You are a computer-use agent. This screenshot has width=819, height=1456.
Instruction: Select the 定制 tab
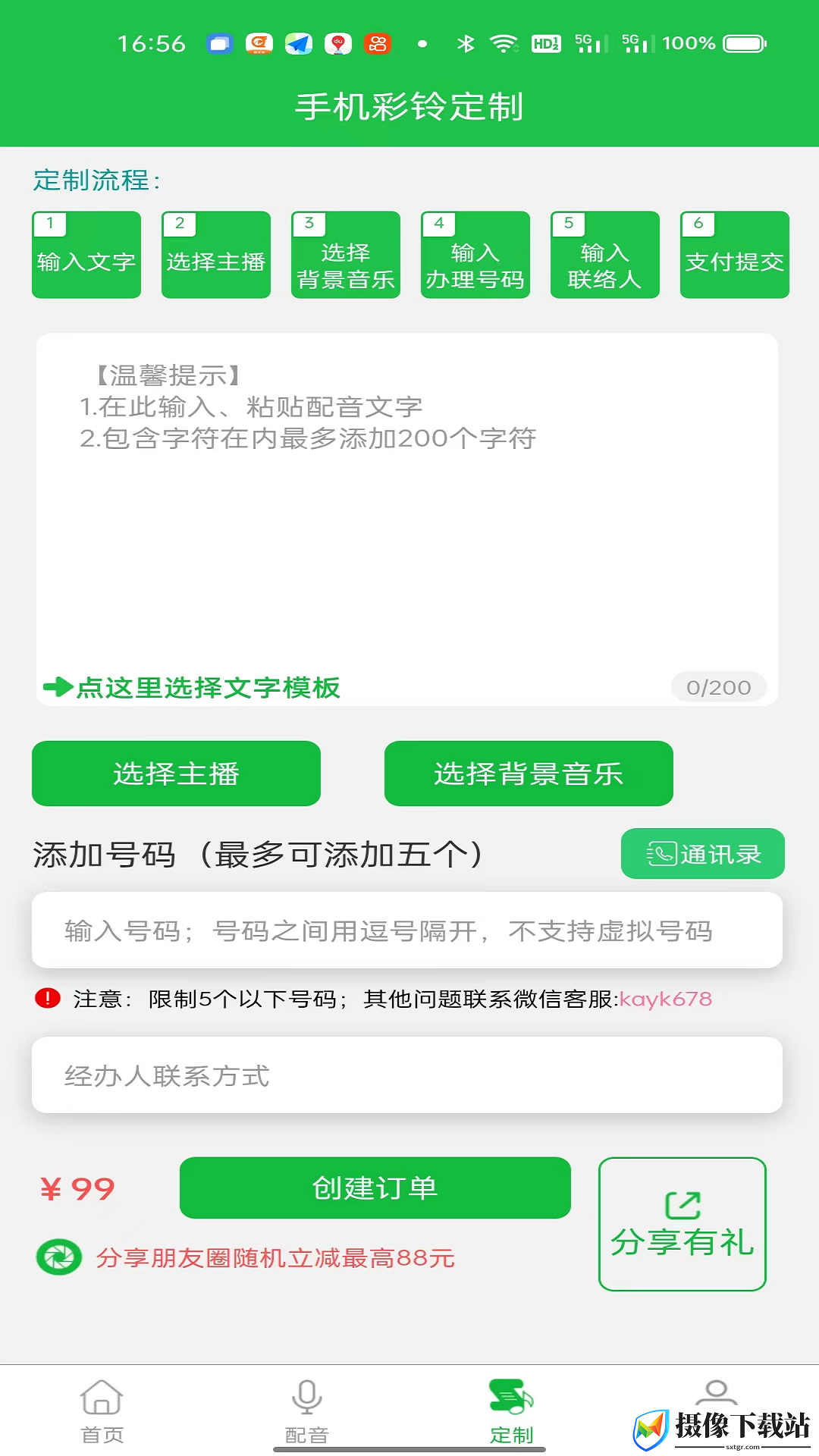pos(512,1412)
